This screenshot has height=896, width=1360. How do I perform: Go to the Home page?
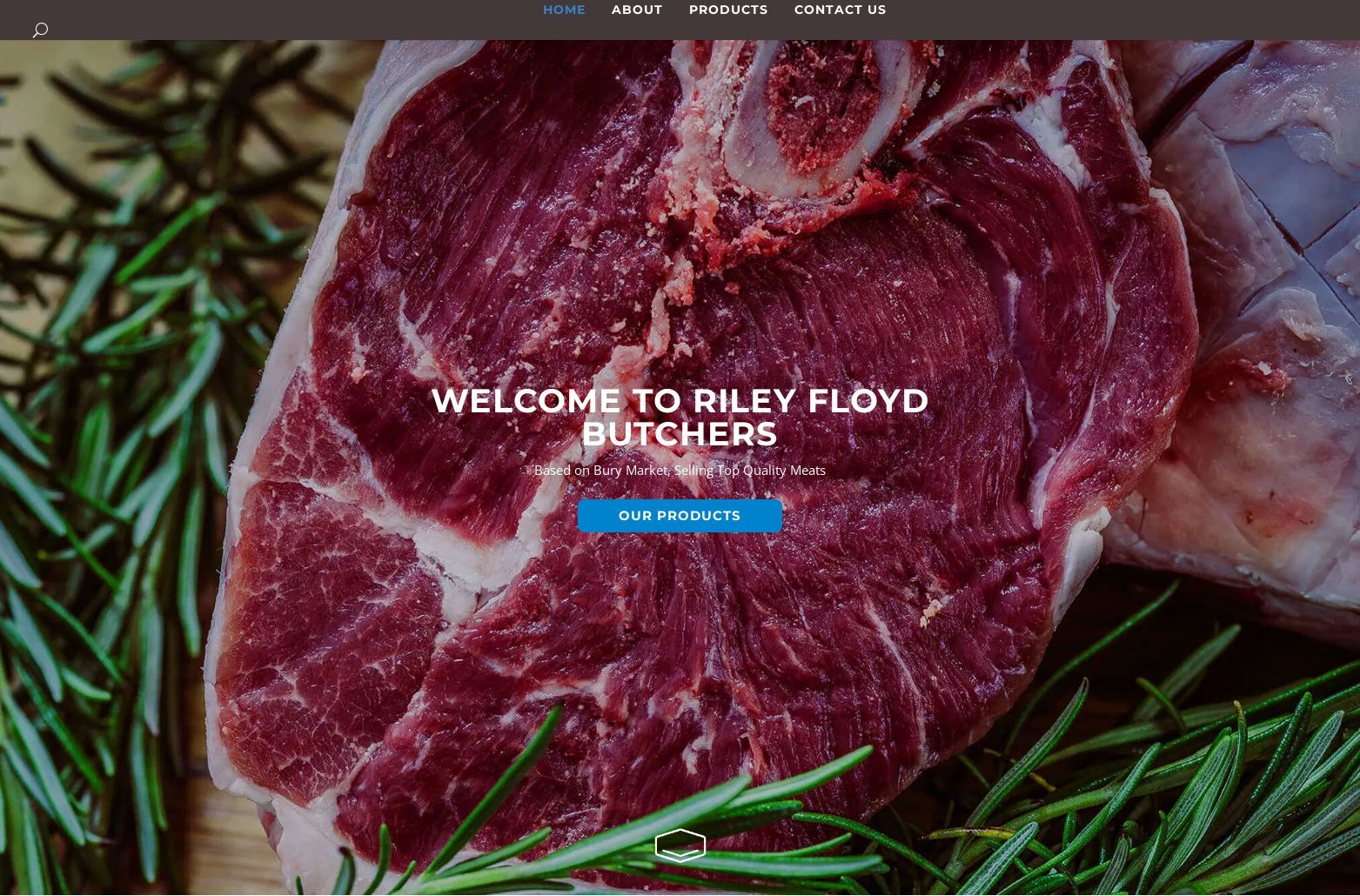564,10
